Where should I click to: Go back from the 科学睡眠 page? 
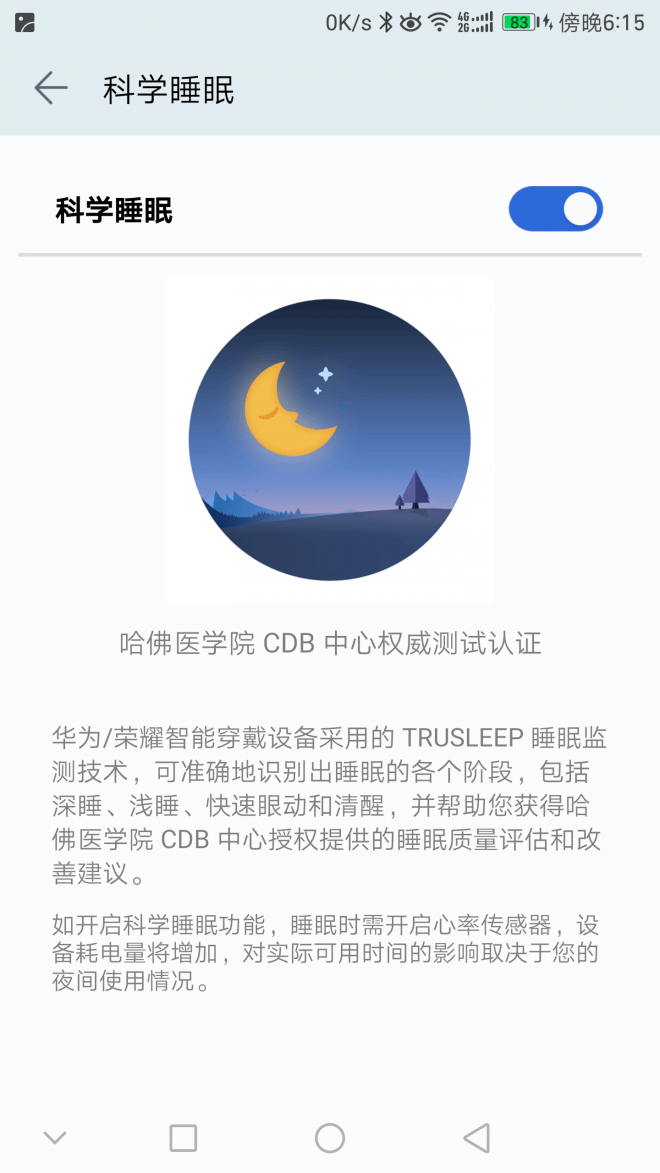(x=51, y=88)
